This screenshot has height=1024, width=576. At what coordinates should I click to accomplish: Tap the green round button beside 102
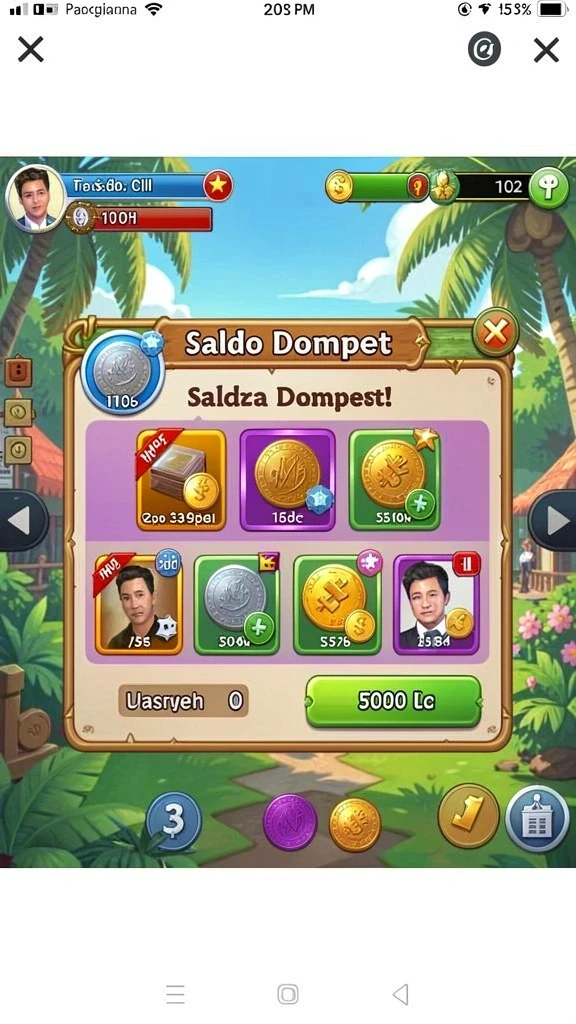pyautogui.click(x=549, y=188)
